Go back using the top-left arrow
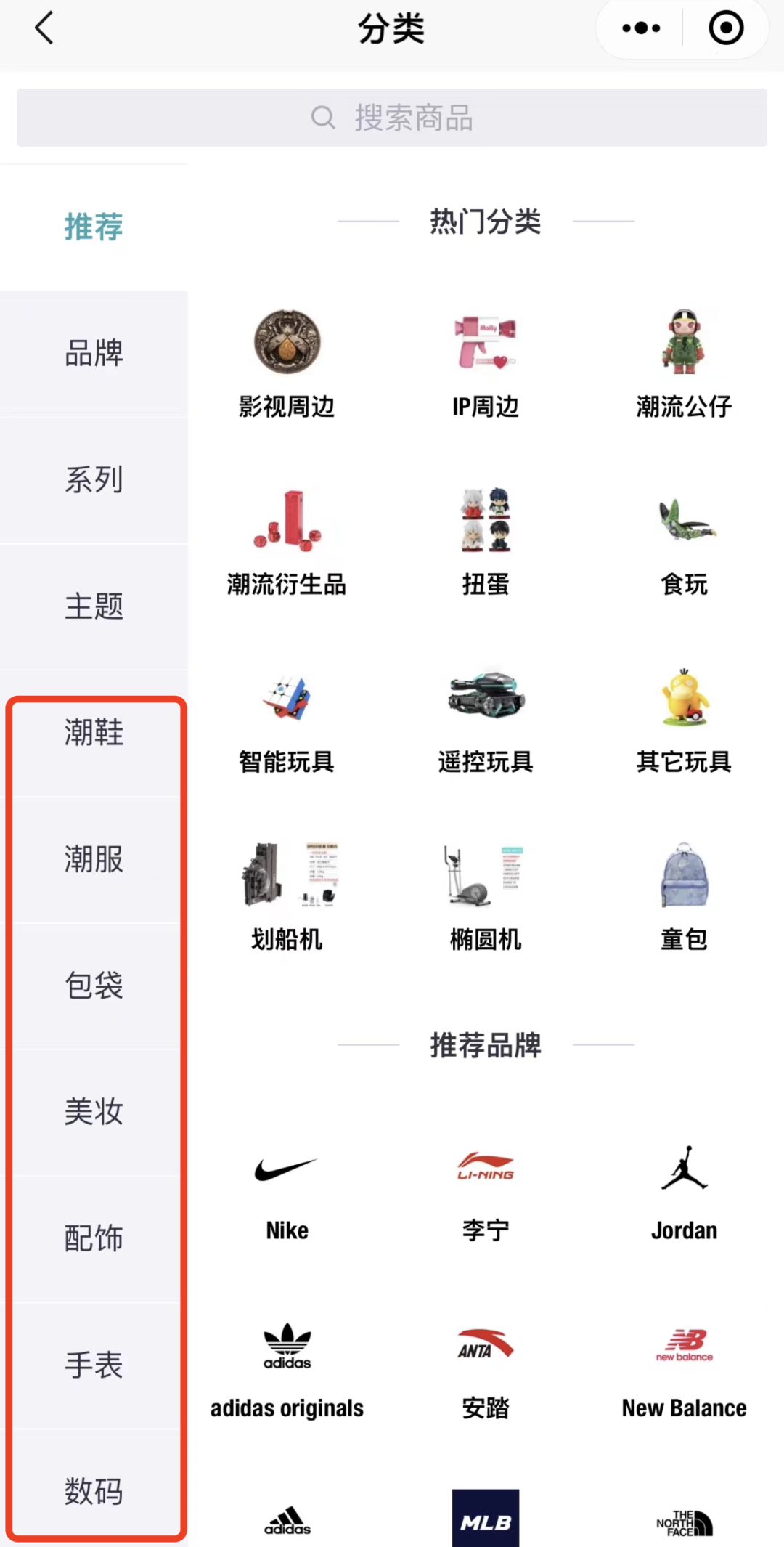784x1547 pixels. 45,29
